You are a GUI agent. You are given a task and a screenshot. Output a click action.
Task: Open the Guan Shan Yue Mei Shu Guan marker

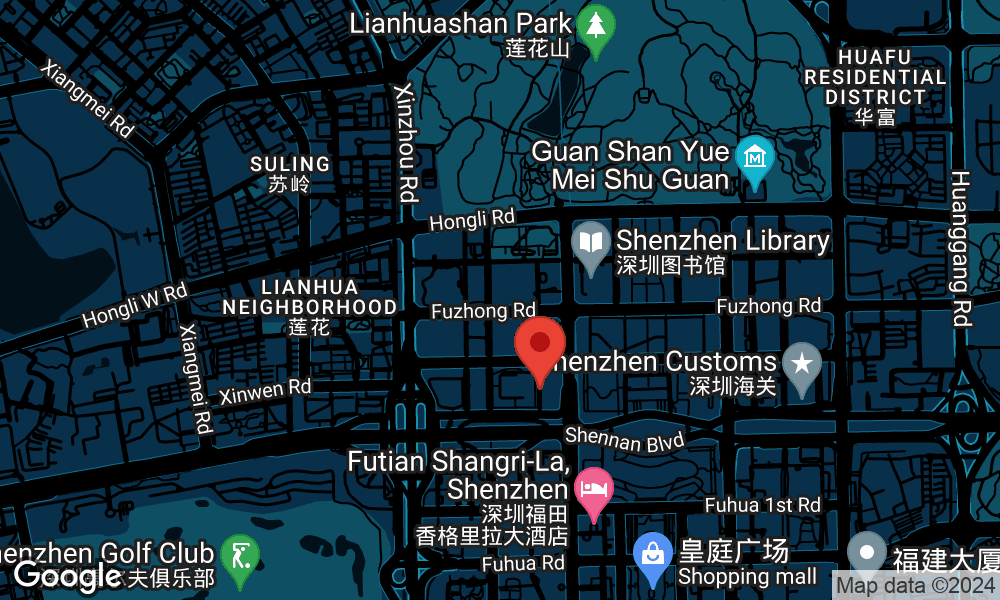click(x=755, y=159)
